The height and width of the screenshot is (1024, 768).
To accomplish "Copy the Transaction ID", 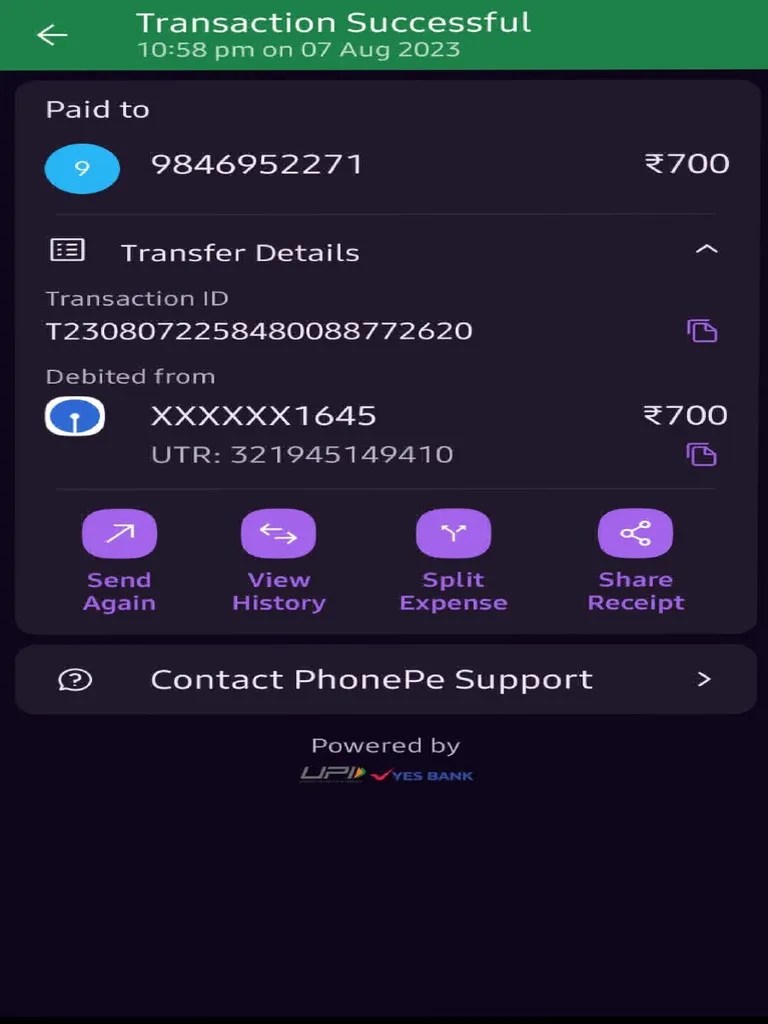I will [x=702, y=330].
